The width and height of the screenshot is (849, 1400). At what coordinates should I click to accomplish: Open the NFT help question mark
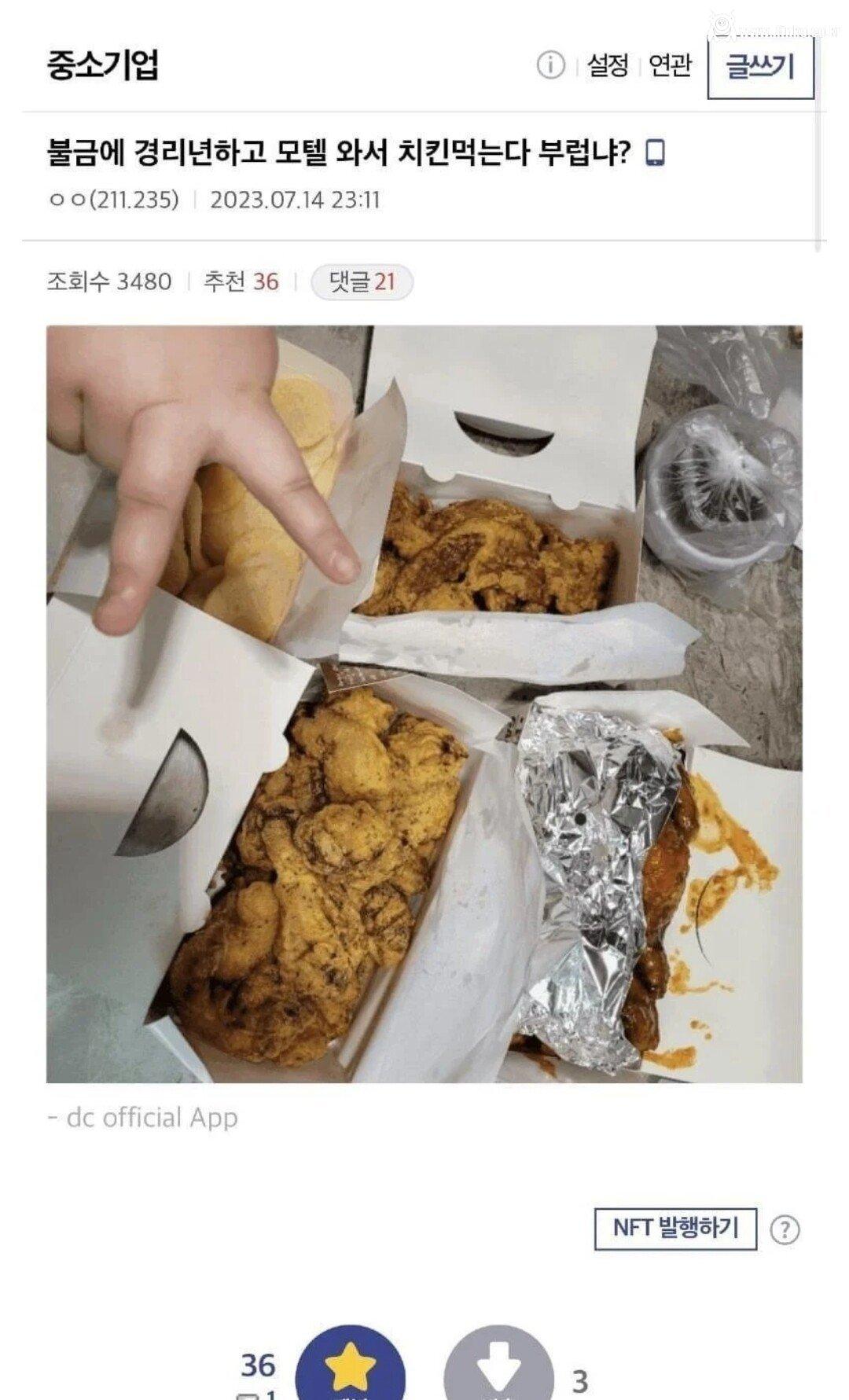784,1229
